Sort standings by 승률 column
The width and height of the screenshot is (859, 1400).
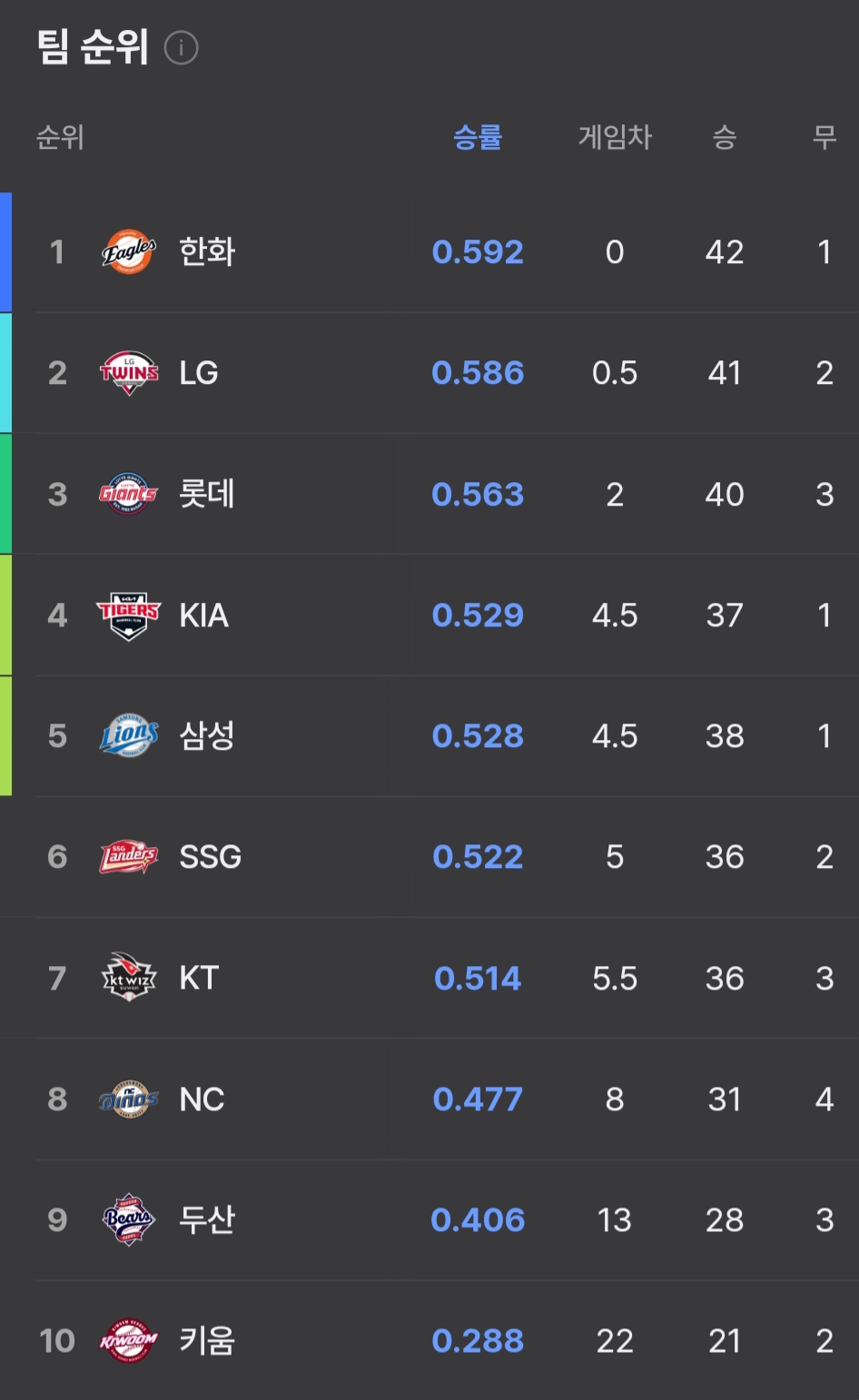point(478,138)
